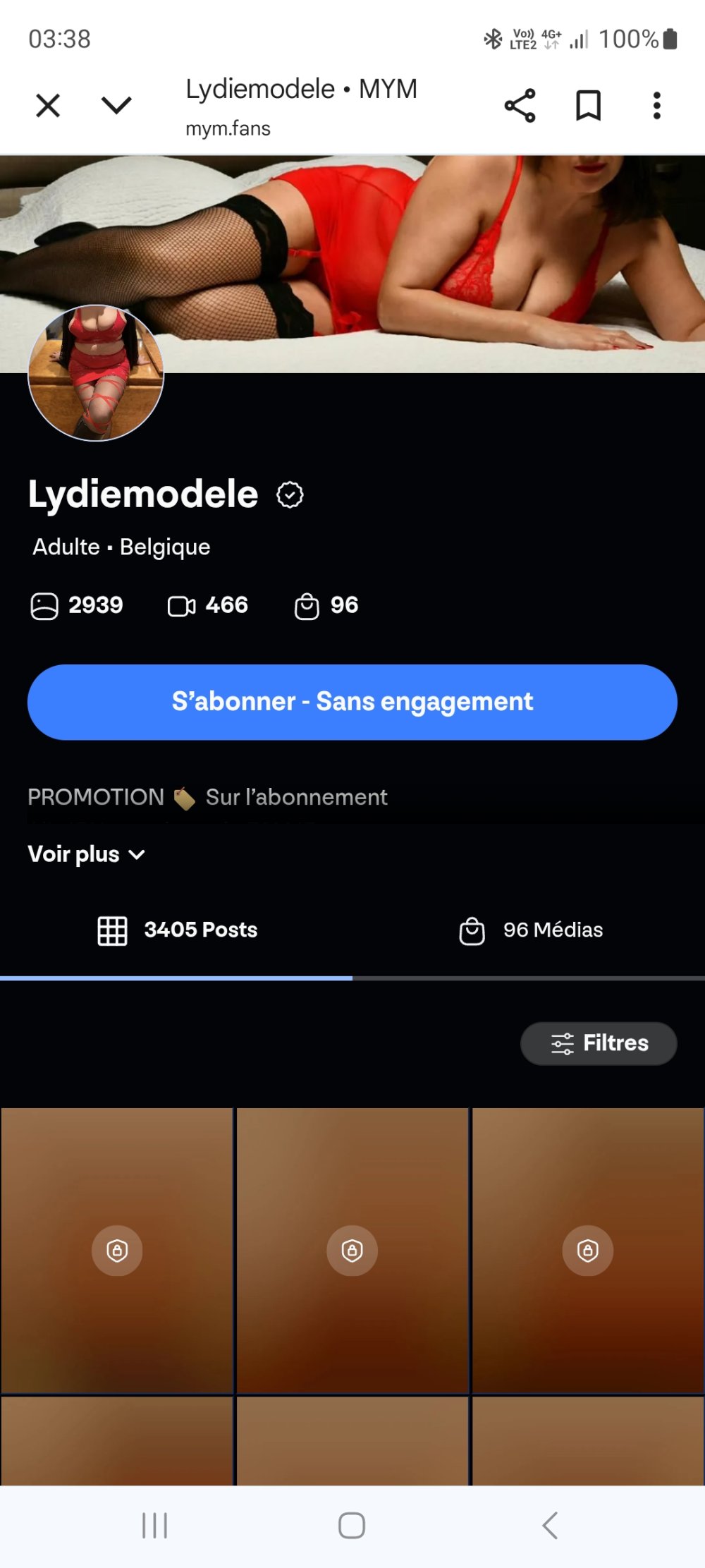Image resolution: width=705 pixels, height=1568 pixels.
Task: Open the round profile picture
Action: point(96,372)
